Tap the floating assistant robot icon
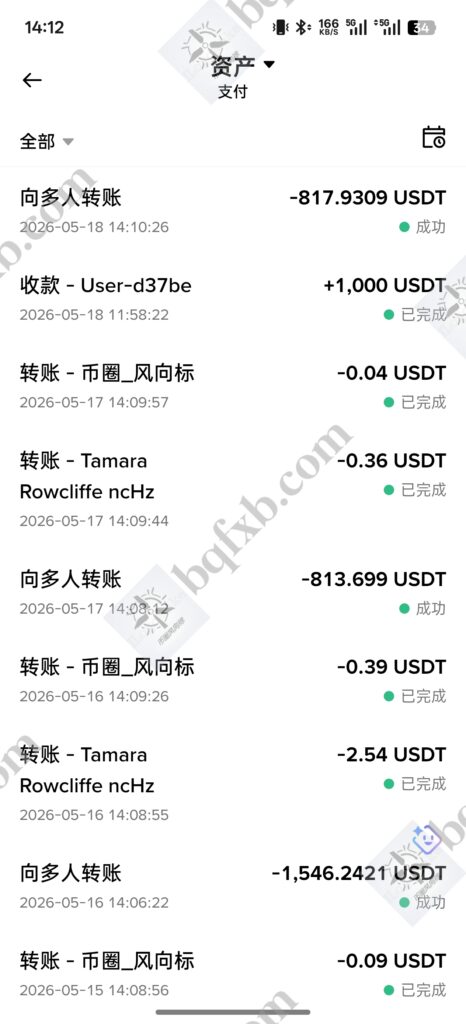The height and width of the screenshot is (1024, 466). point(425,839)
